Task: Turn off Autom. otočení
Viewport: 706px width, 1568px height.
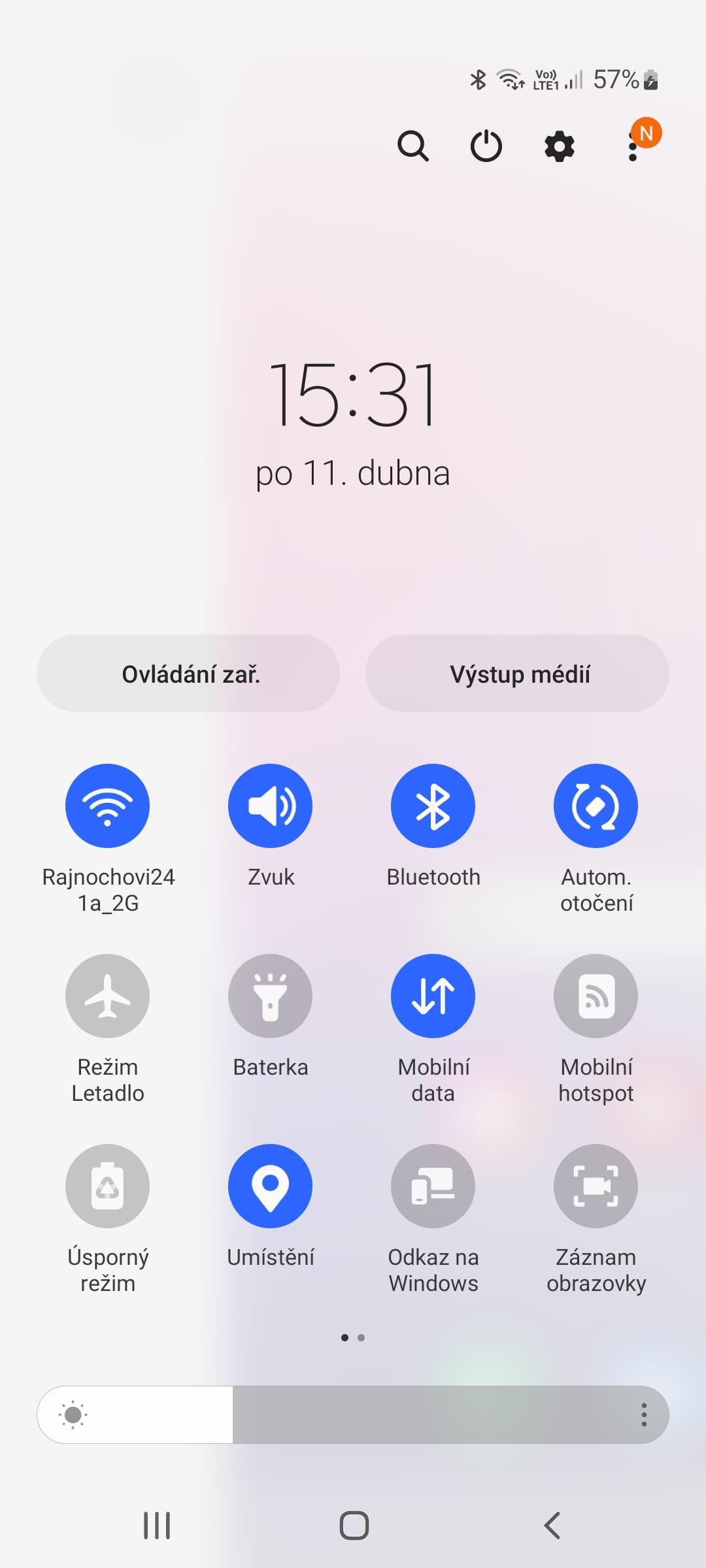Action: click(596, 806)
